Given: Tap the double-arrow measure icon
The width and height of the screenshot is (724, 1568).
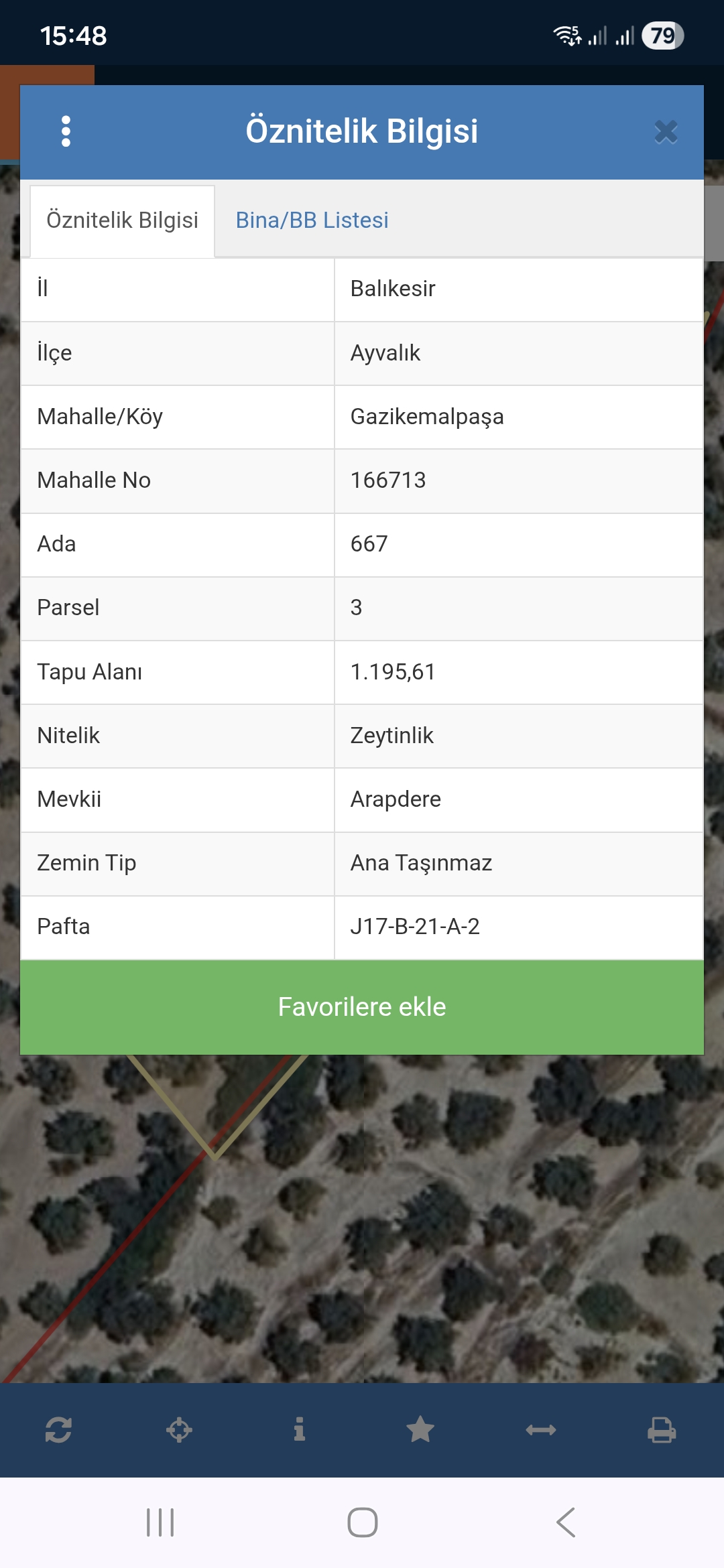Looking at the screenshot, I should pos(541,1430).
